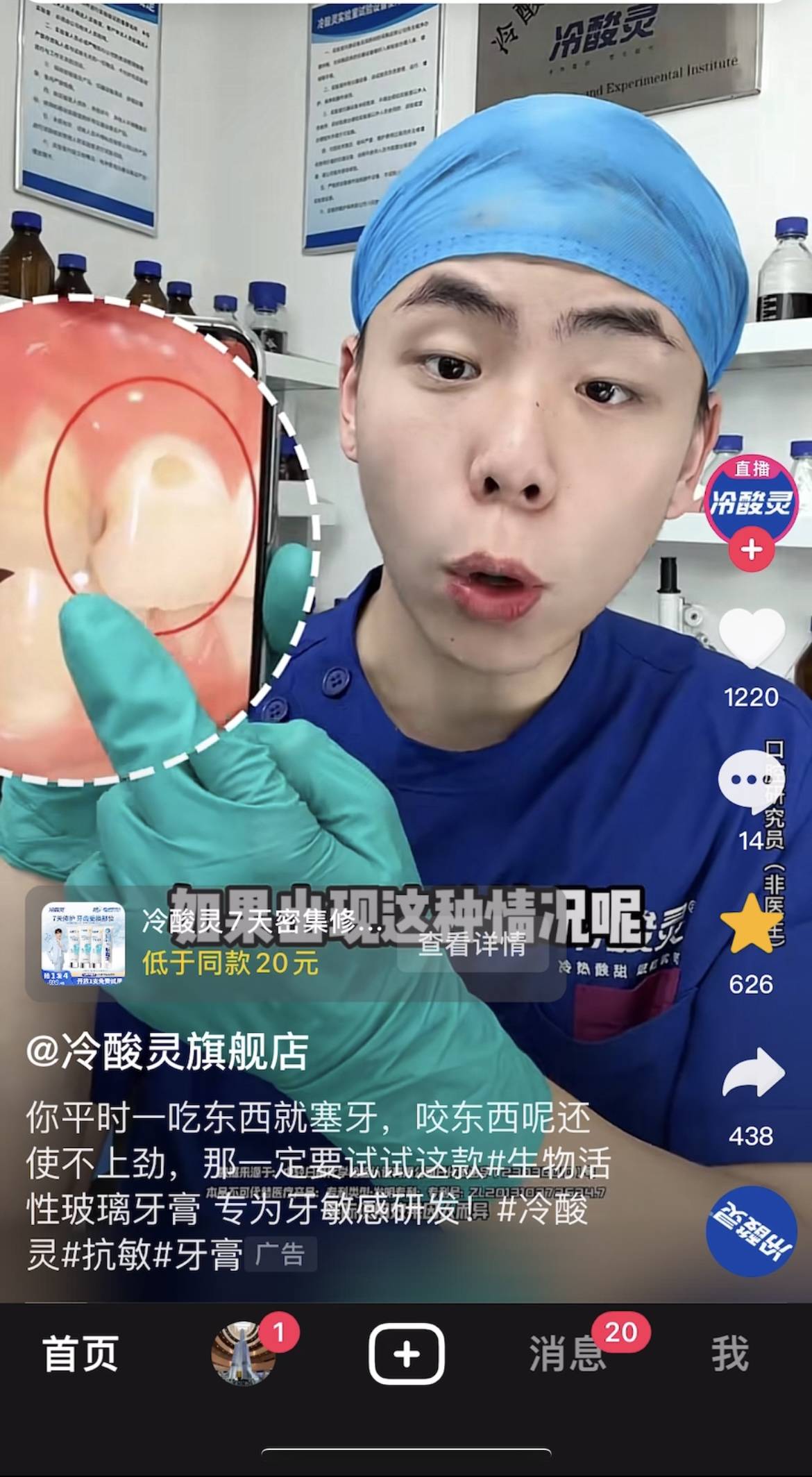Go to the 消息 tab
Viewport: 812px width, 1477px height.
point(568,1353)
